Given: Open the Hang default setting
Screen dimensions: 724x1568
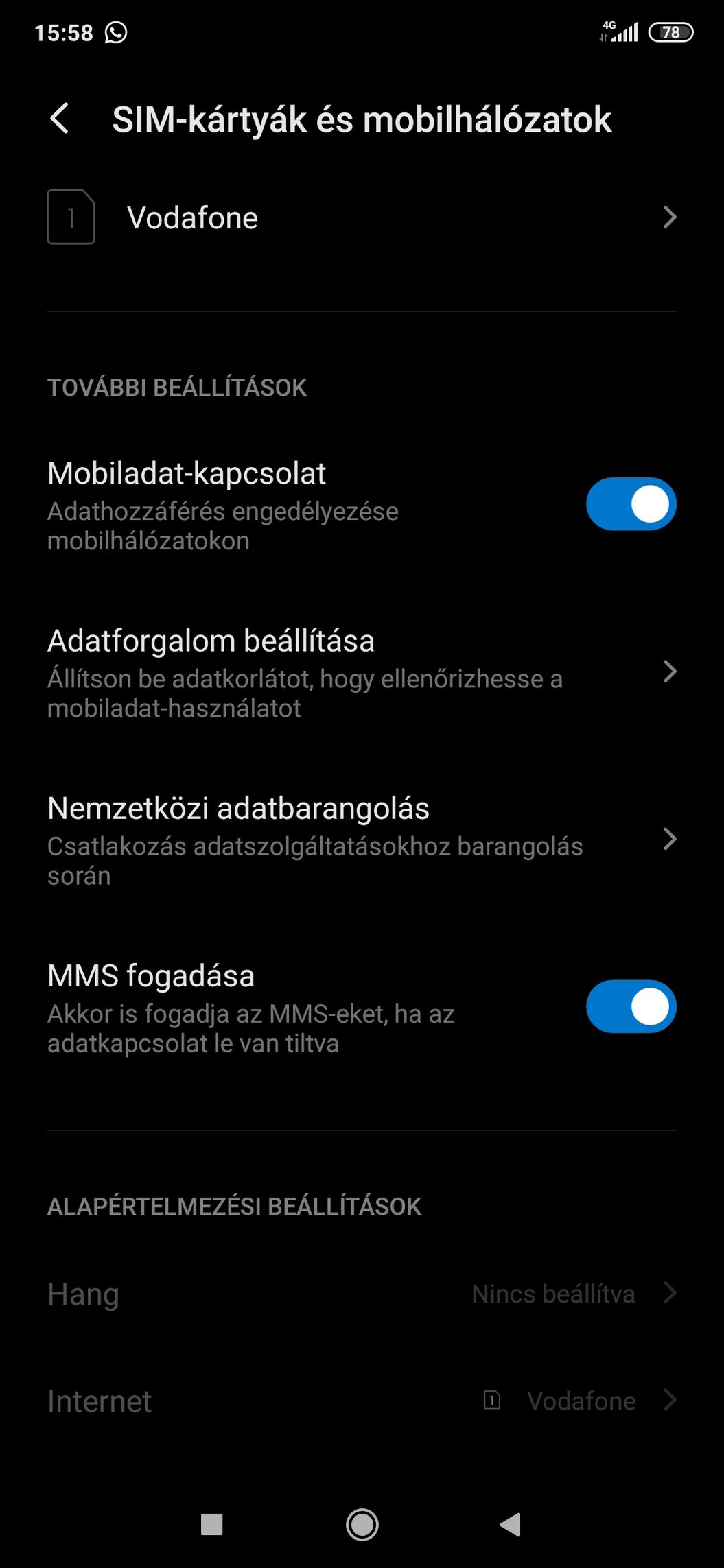Looking at the screenshot, I should (362, 1294).
